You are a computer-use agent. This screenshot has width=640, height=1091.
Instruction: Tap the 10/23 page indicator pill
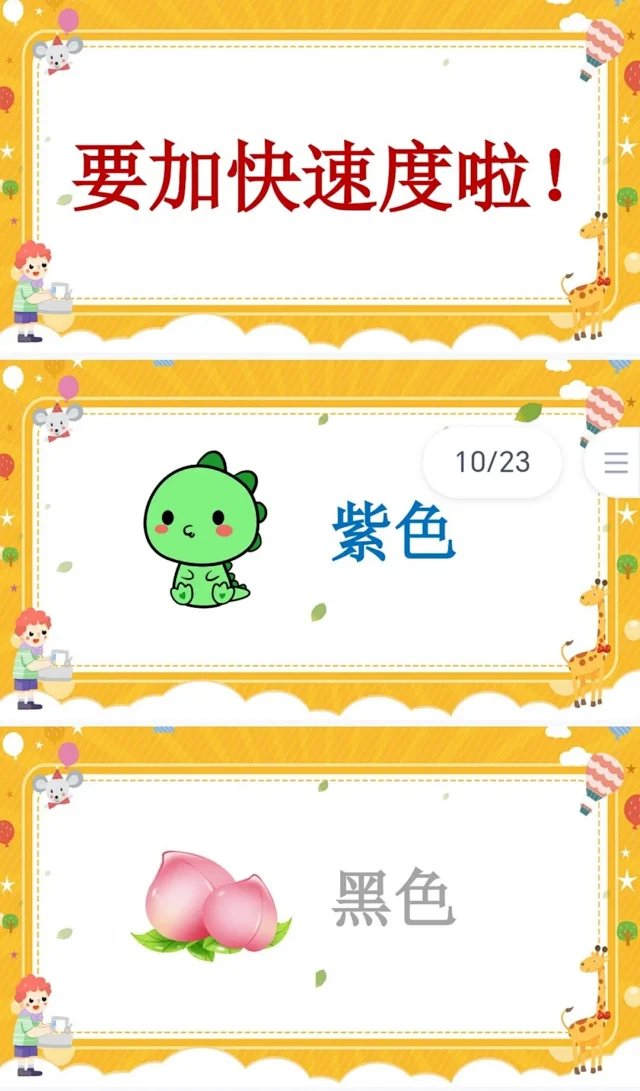pos(492,462)
